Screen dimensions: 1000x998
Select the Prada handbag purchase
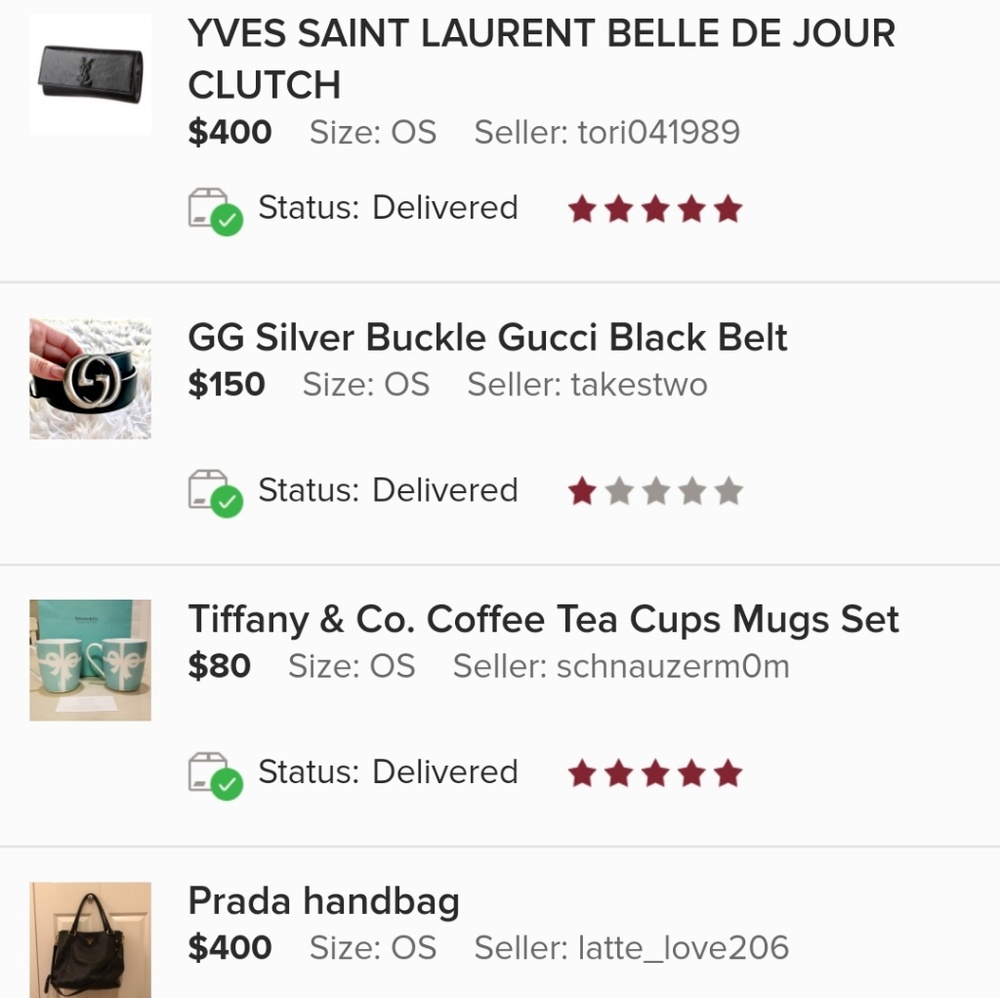pyautogui.click(x=324, y=903)
